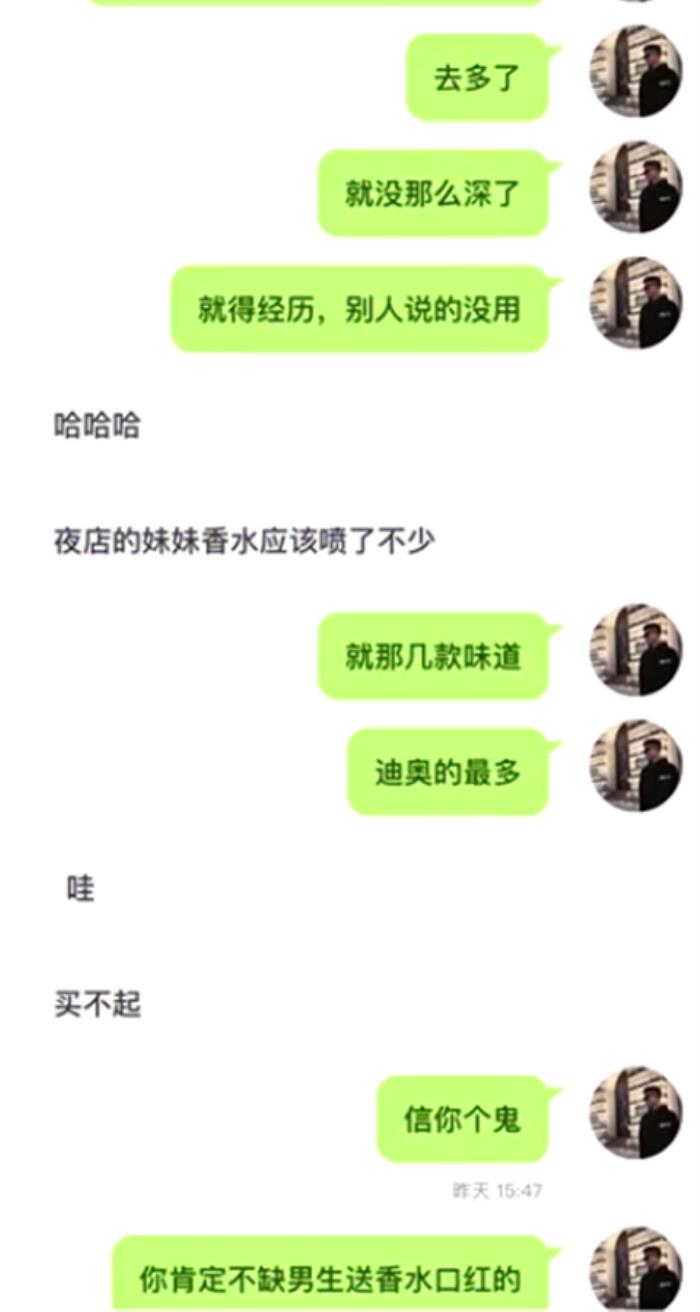View profile from avatar beside 就得经历，别人说的没用

click(x=636, y=304)
